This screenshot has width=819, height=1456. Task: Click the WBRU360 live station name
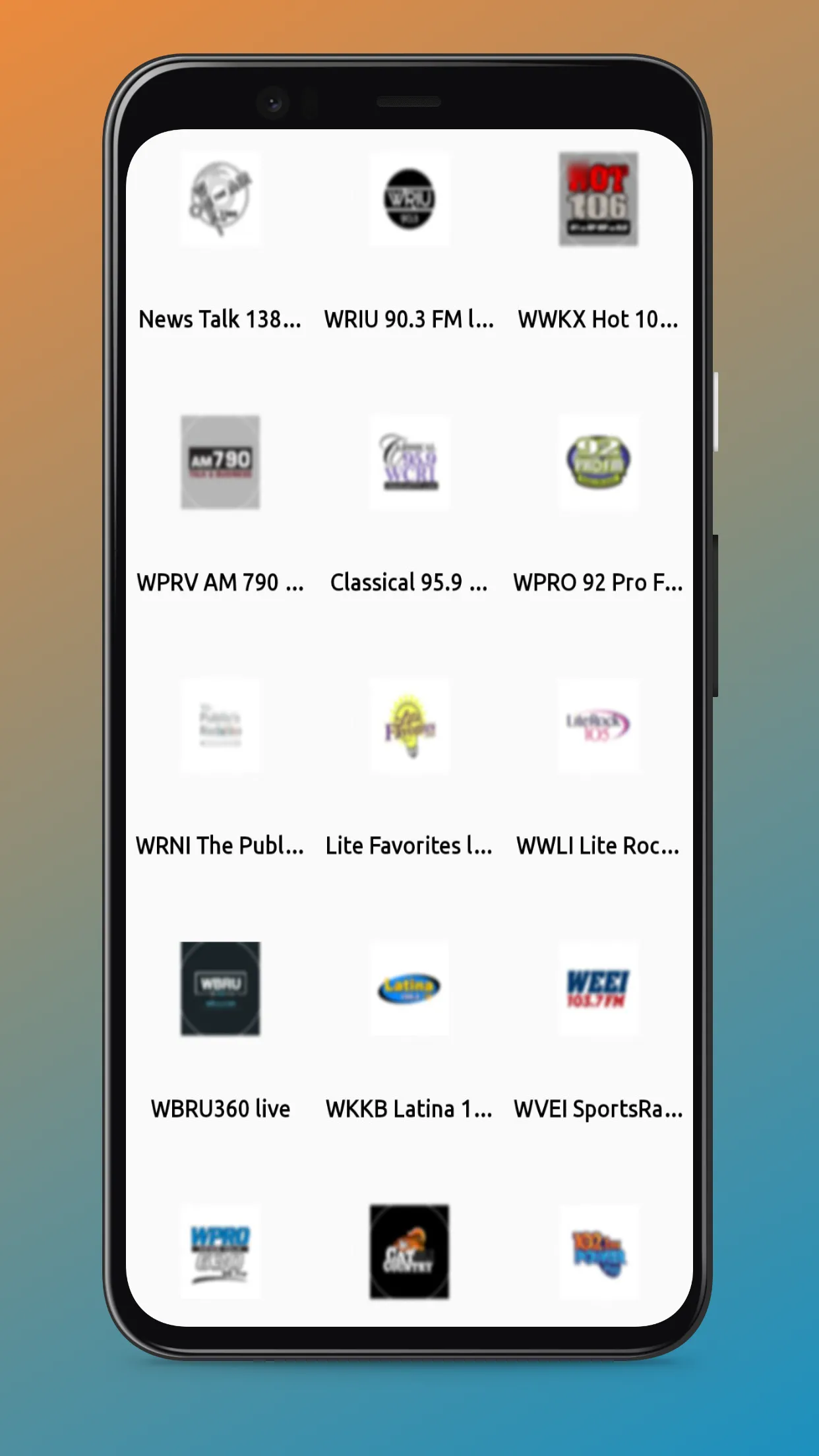(220, 1109)
